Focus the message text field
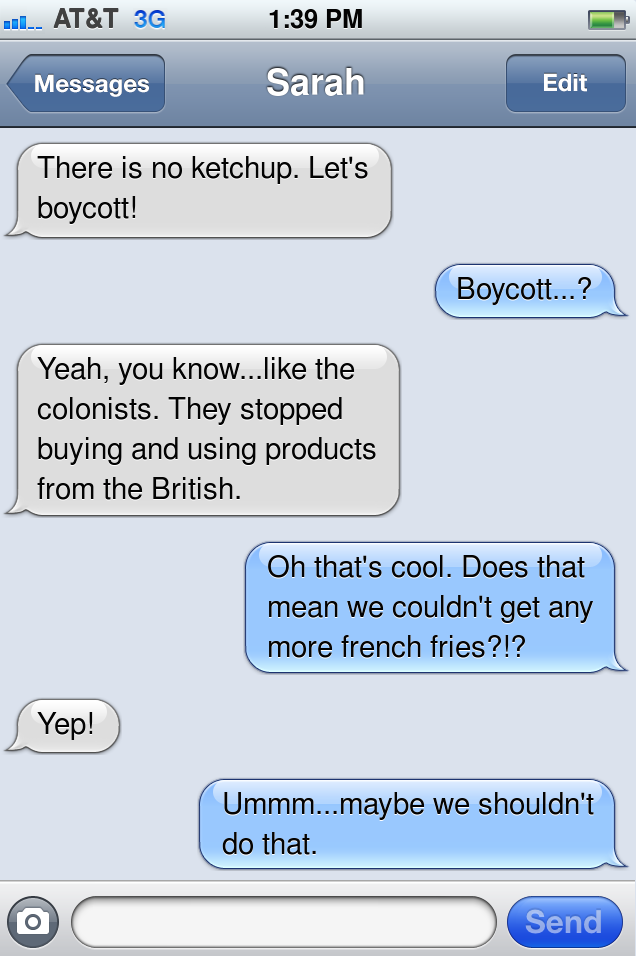Image resolution: width=636 pixels, height=956 pixels. (284, 921)
